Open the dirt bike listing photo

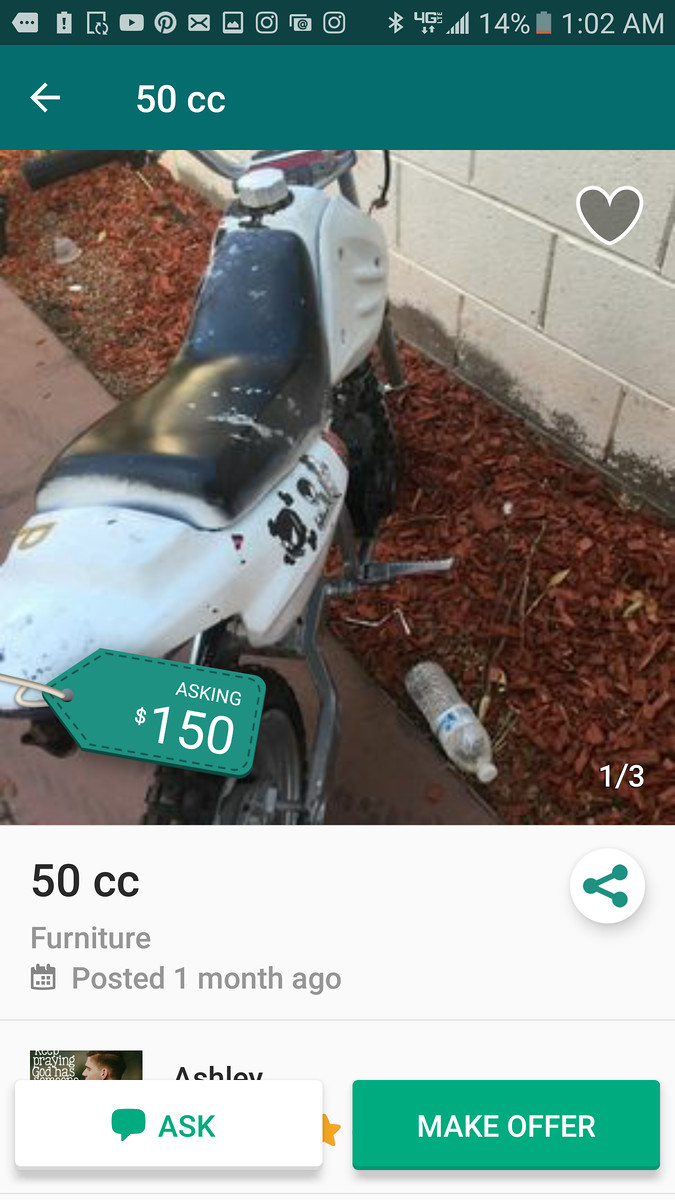click(x=337, y=487)
